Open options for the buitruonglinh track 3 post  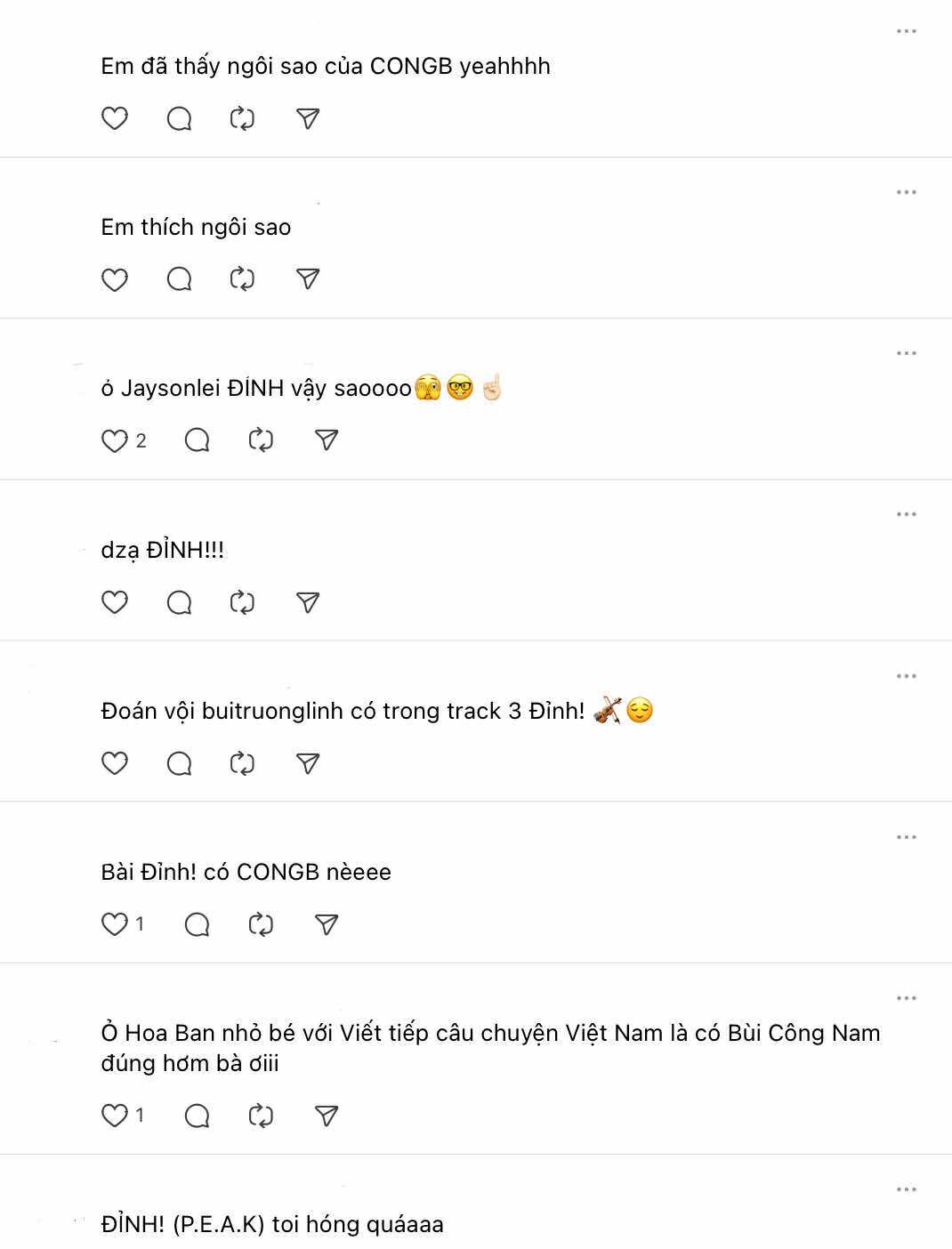click(x=907, y=675)
